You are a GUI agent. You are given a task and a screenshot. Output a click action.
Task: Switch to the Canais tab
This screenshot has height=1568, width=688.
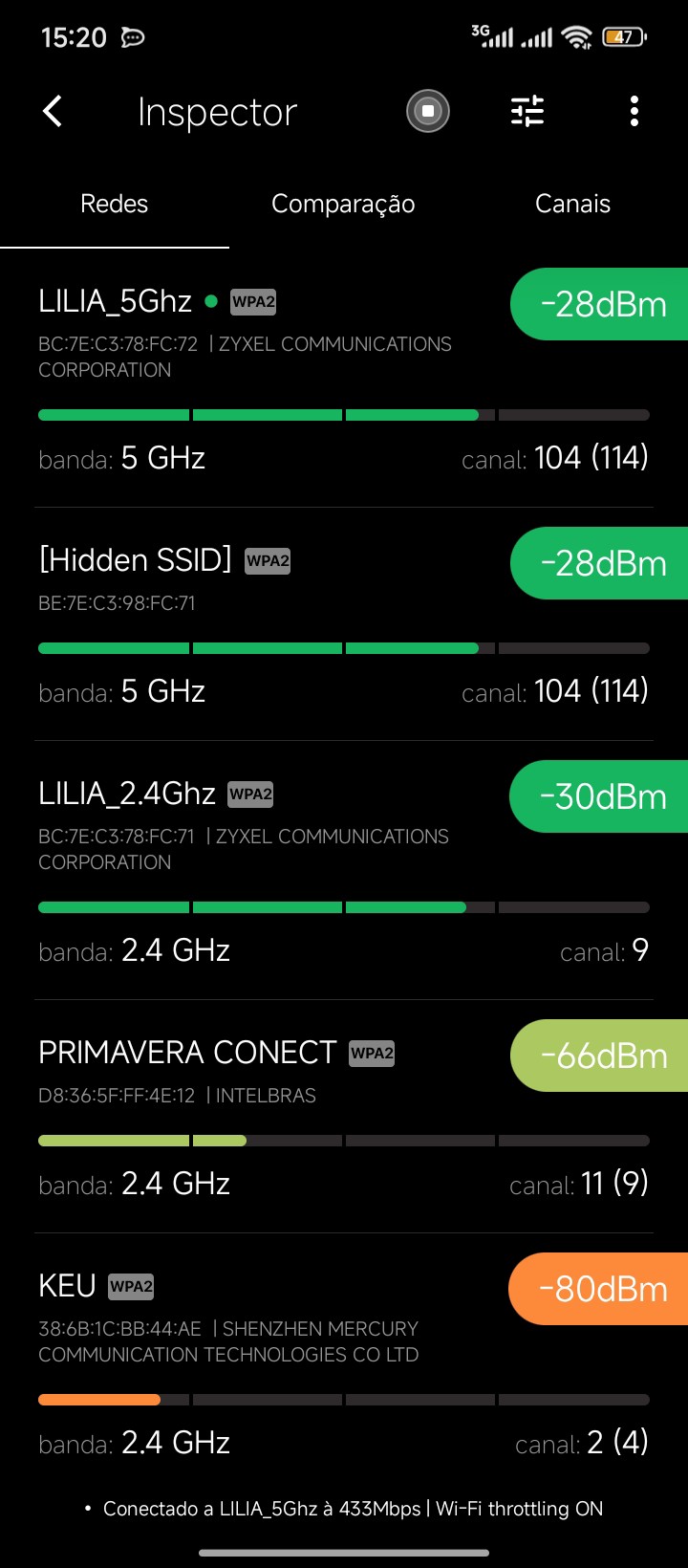click(572, 204)
